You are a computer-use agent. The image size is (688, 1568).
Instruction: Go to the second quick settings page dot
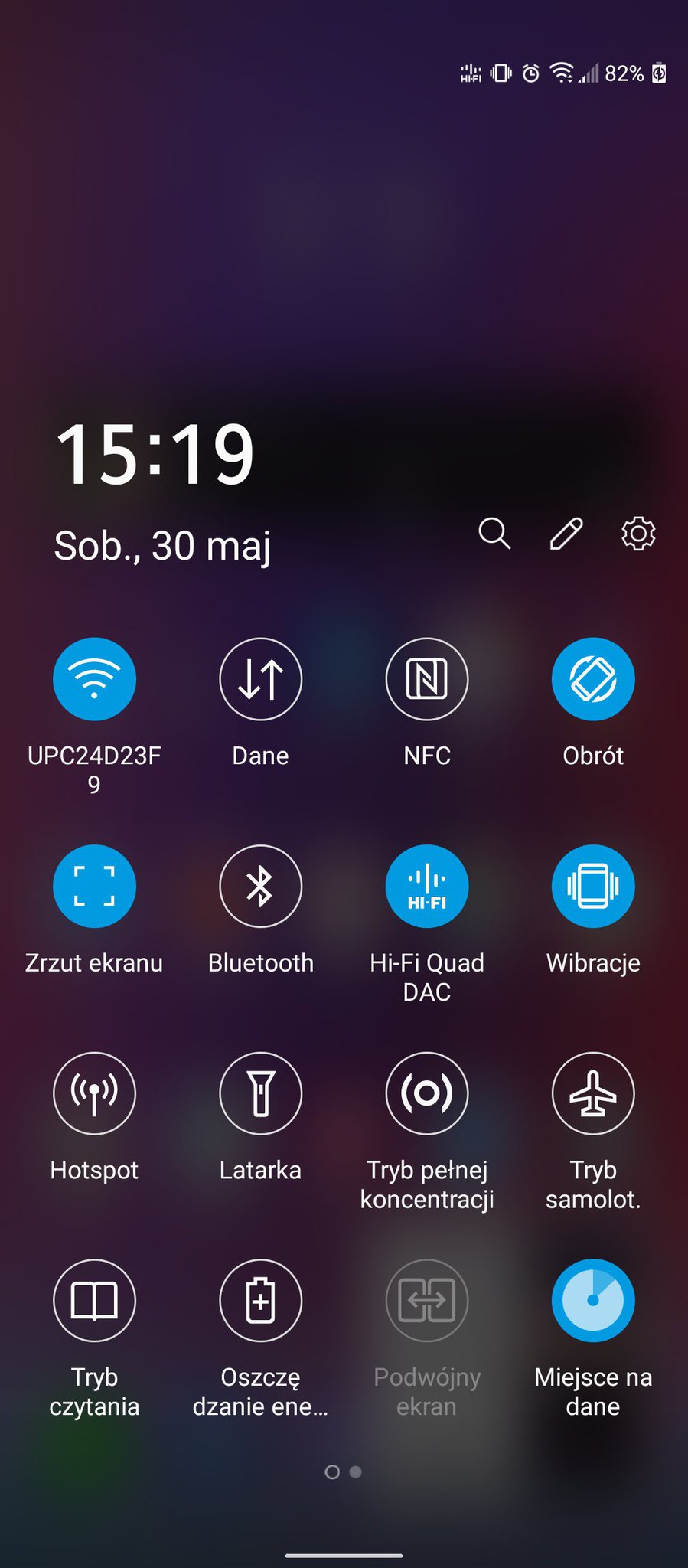tap(356, 1472)
